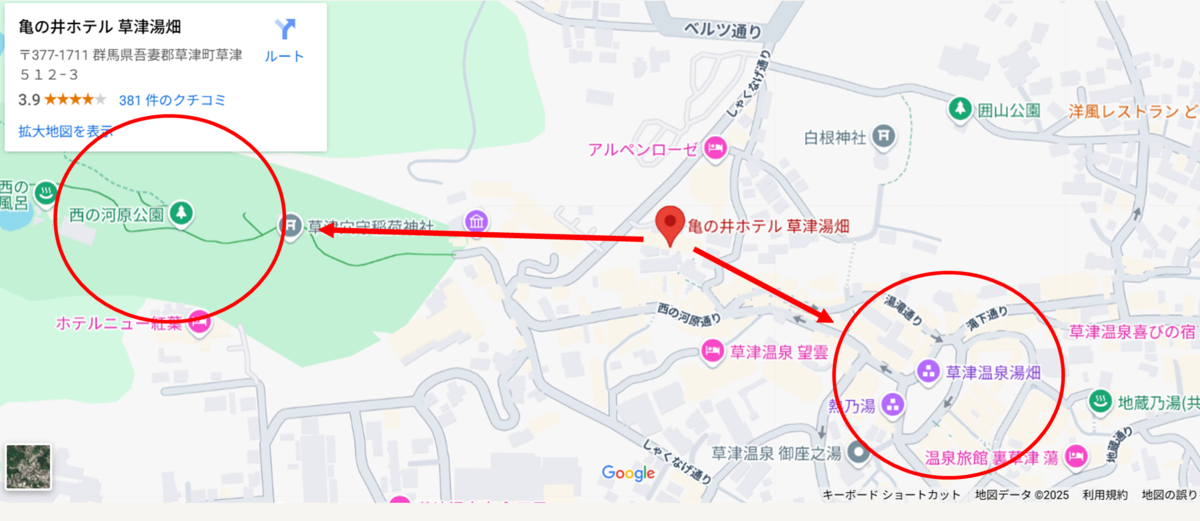Image resolution: width=1200 pixels, height=521 pixels.
Task: Report a map error via 地図の誤り link
Action: pyautogui.click(x=1169, y=495)
